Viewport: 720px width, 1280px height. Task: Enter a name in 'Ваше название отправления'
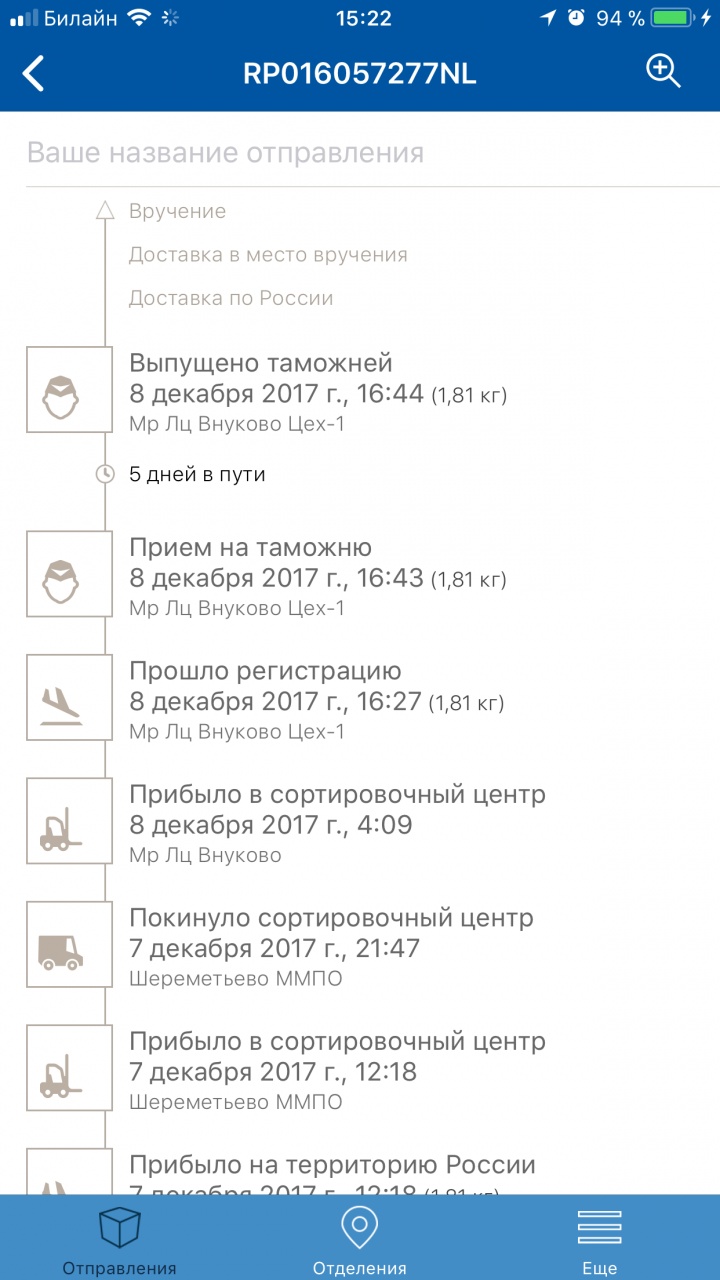[360, 153]
